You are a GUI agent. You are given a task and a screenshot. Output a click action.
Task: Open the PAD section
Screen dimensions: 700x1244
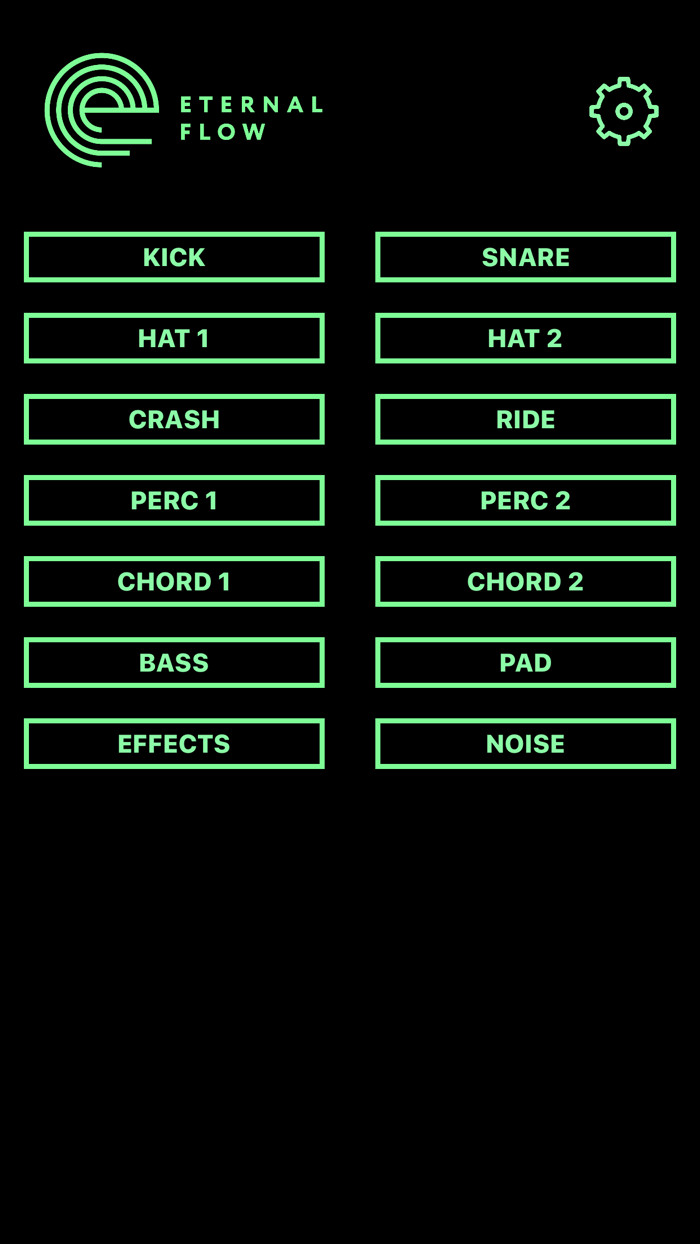(x=526, y=662)
